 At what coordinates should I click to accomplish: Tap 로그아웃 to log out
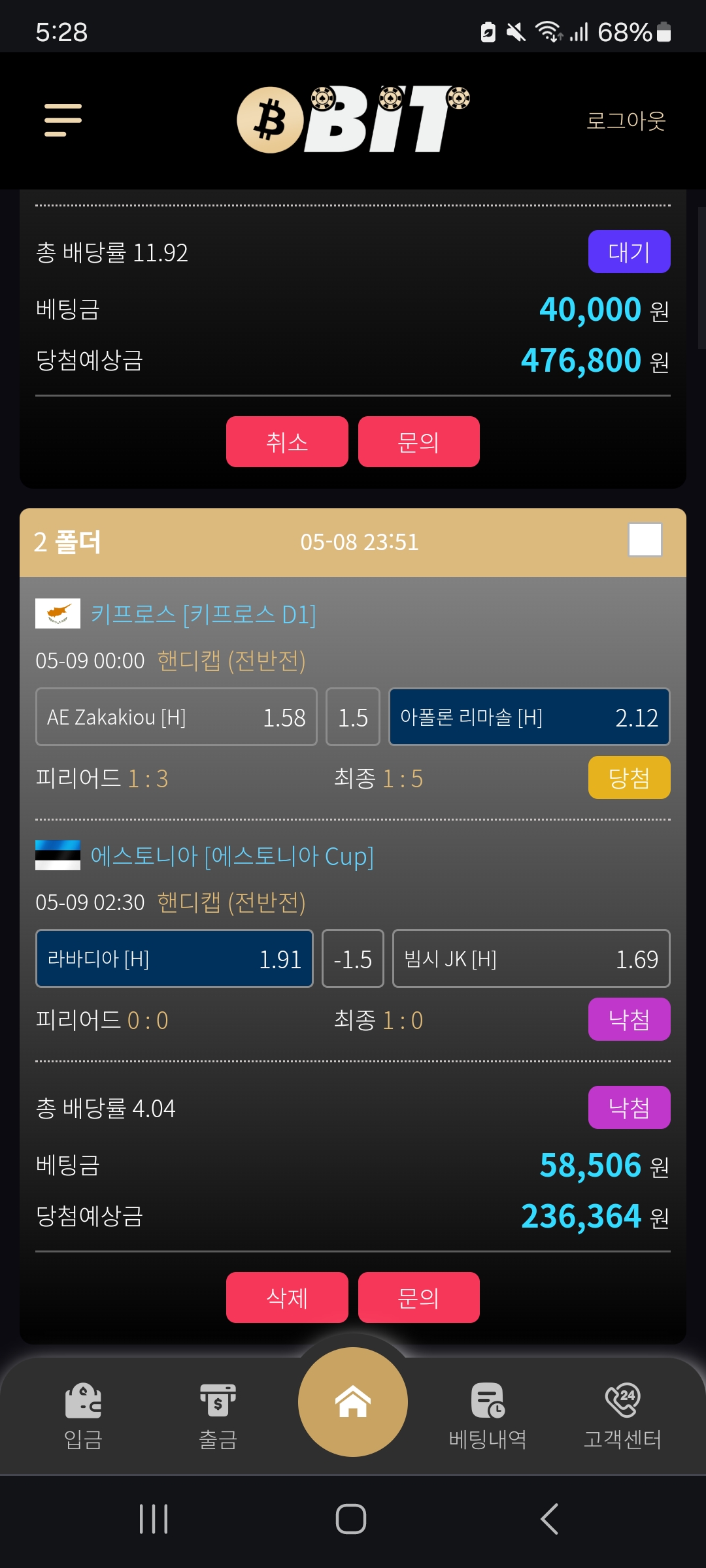pos(626,121)
